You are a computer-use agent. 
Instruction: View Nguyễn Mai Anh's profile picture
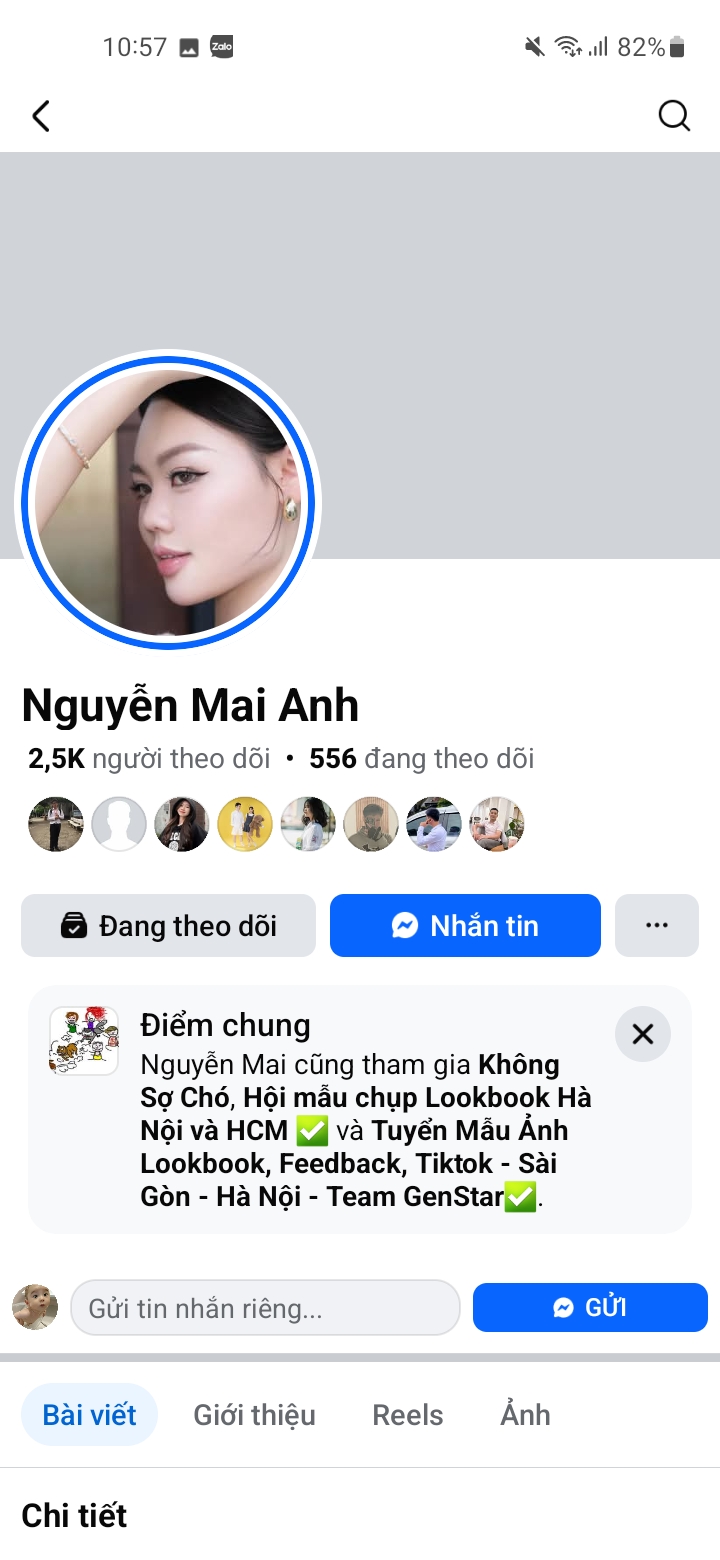(x=168, y=502)
